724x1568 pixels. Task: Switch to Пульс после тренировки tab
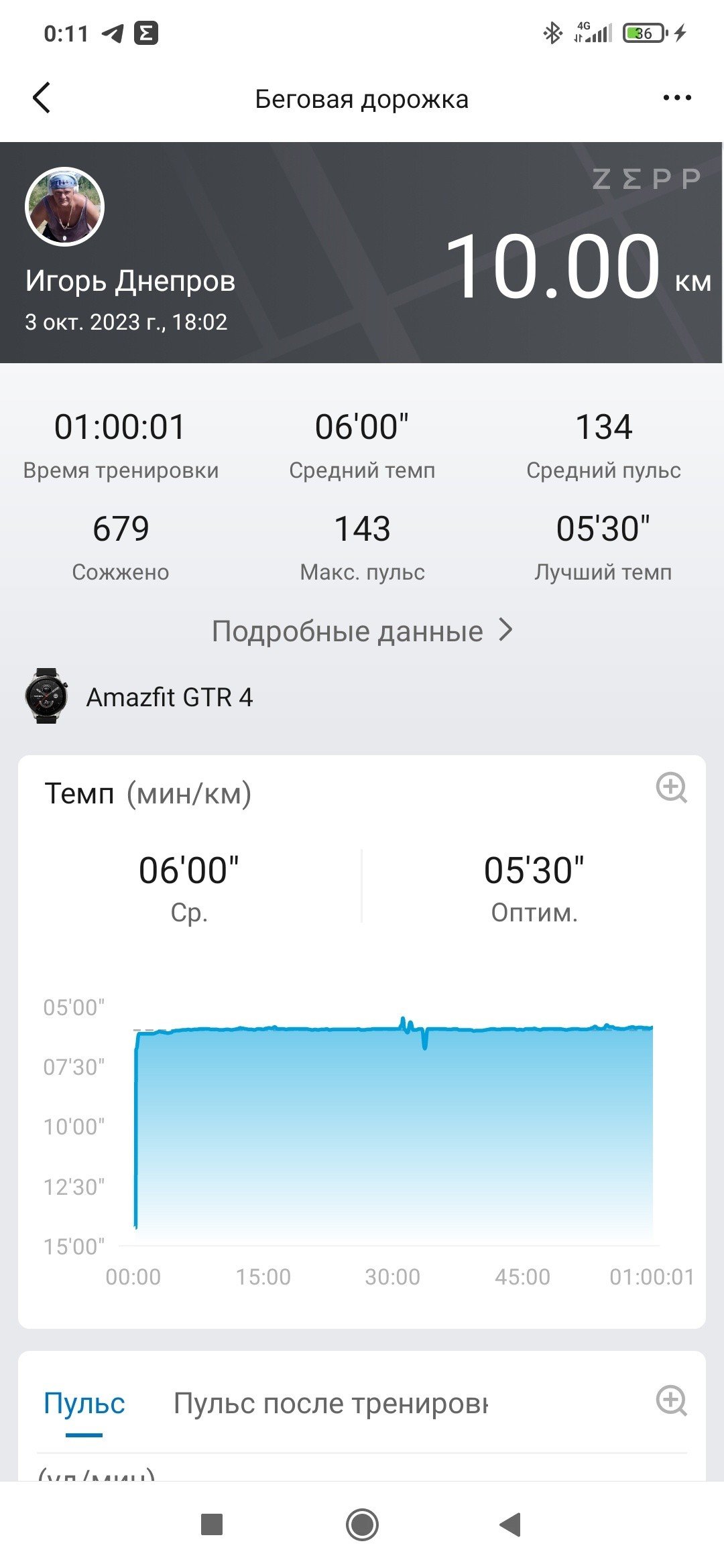(330, 1403)
